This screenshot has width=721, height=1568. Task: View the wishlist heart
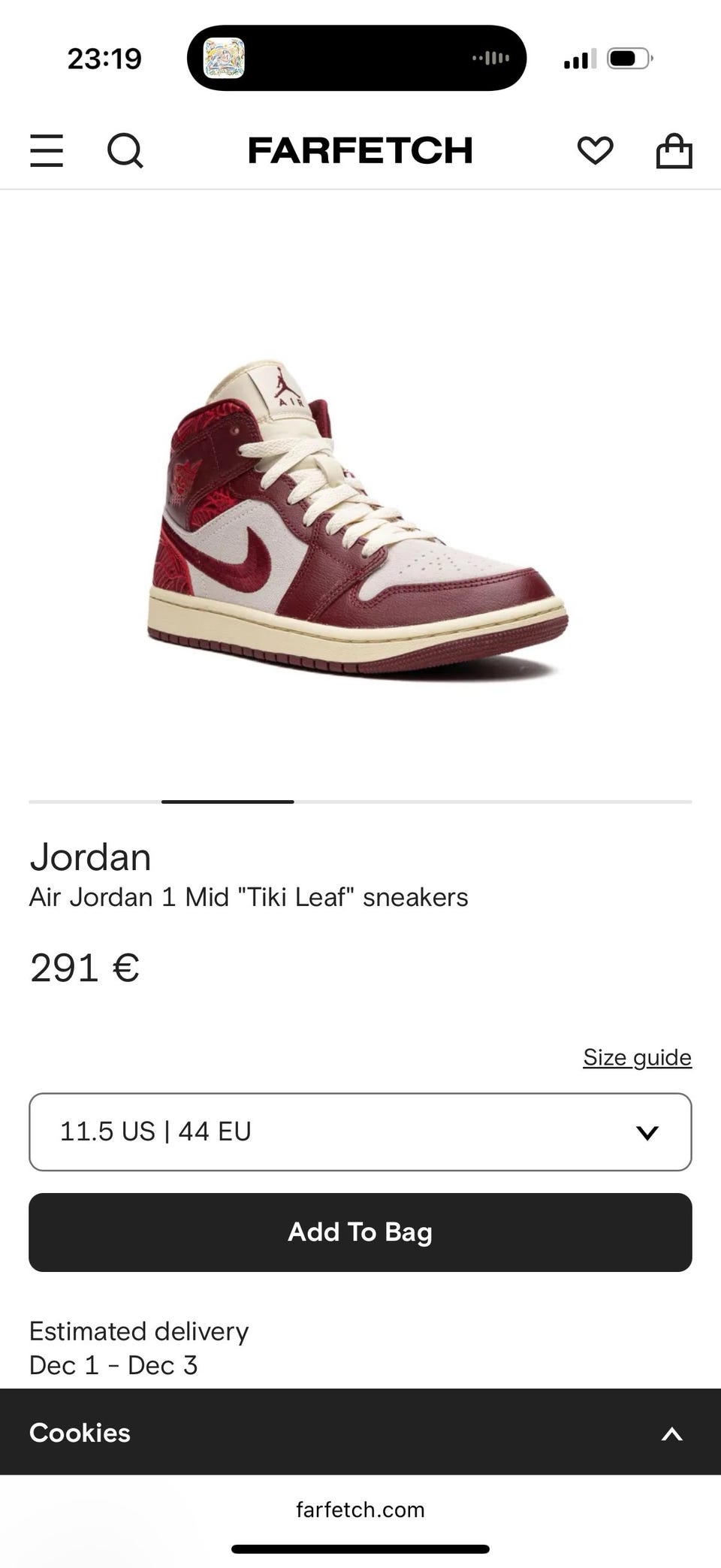pos(595,150)
